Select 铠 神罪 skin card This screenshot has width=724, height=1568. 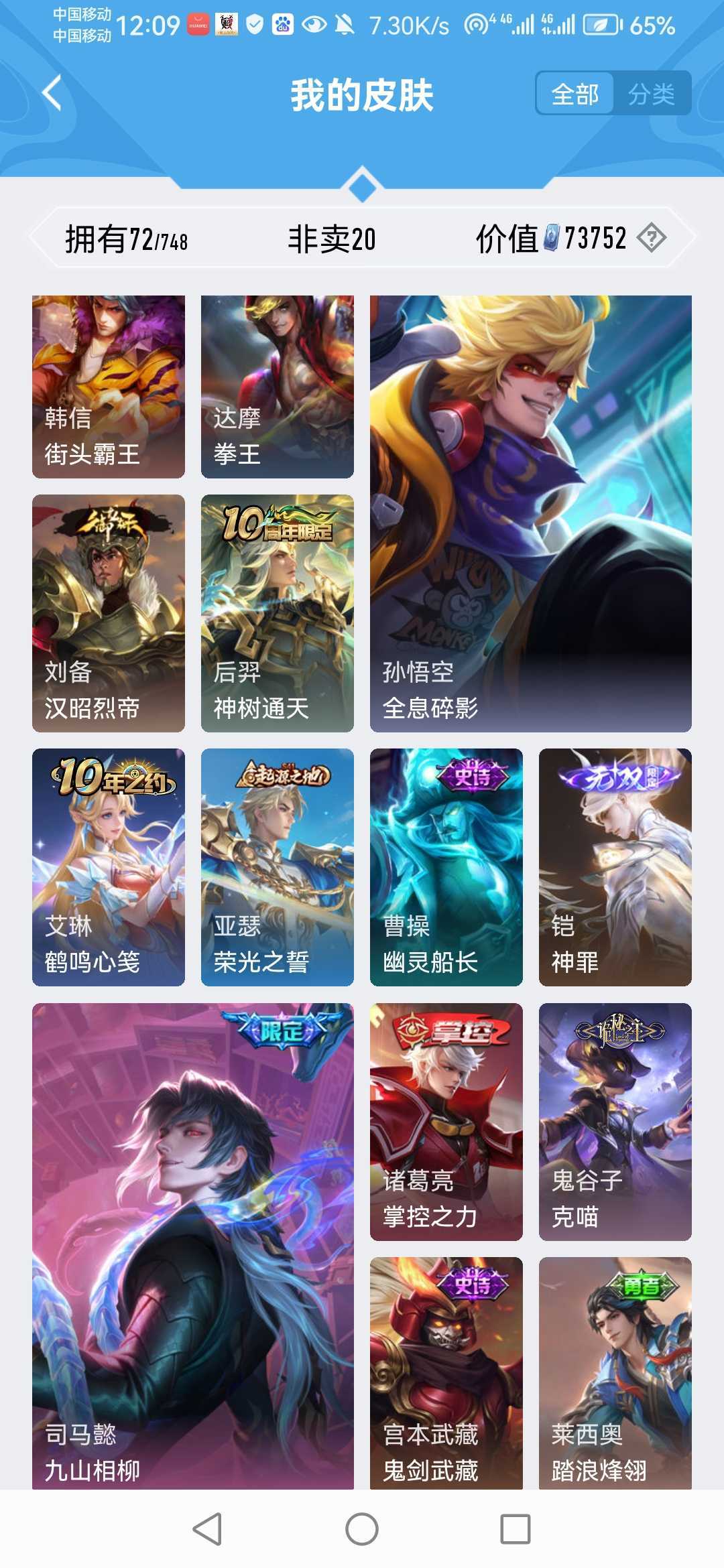click(x=615, y=867)
